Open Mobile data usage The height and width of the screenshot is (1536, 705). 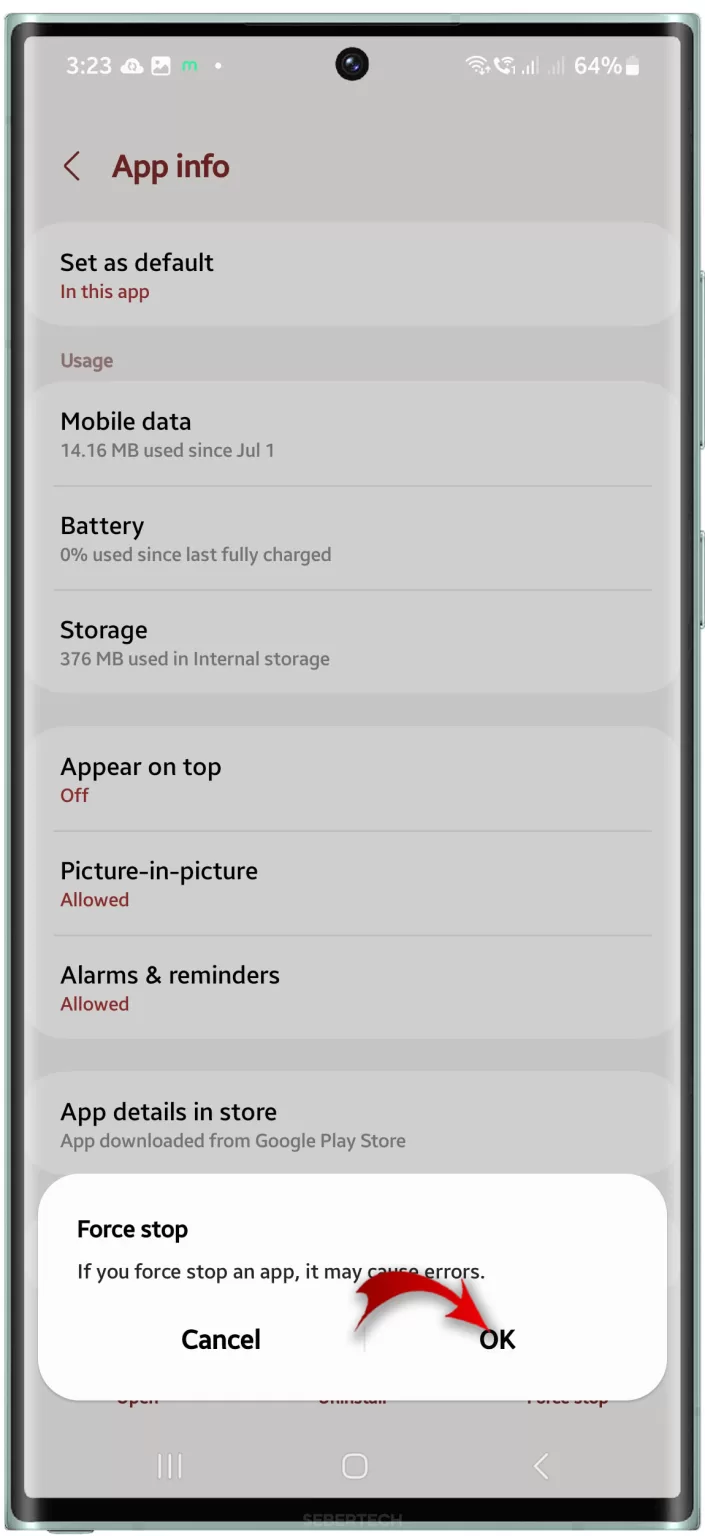pyautogui.click(x=352, y=435)
